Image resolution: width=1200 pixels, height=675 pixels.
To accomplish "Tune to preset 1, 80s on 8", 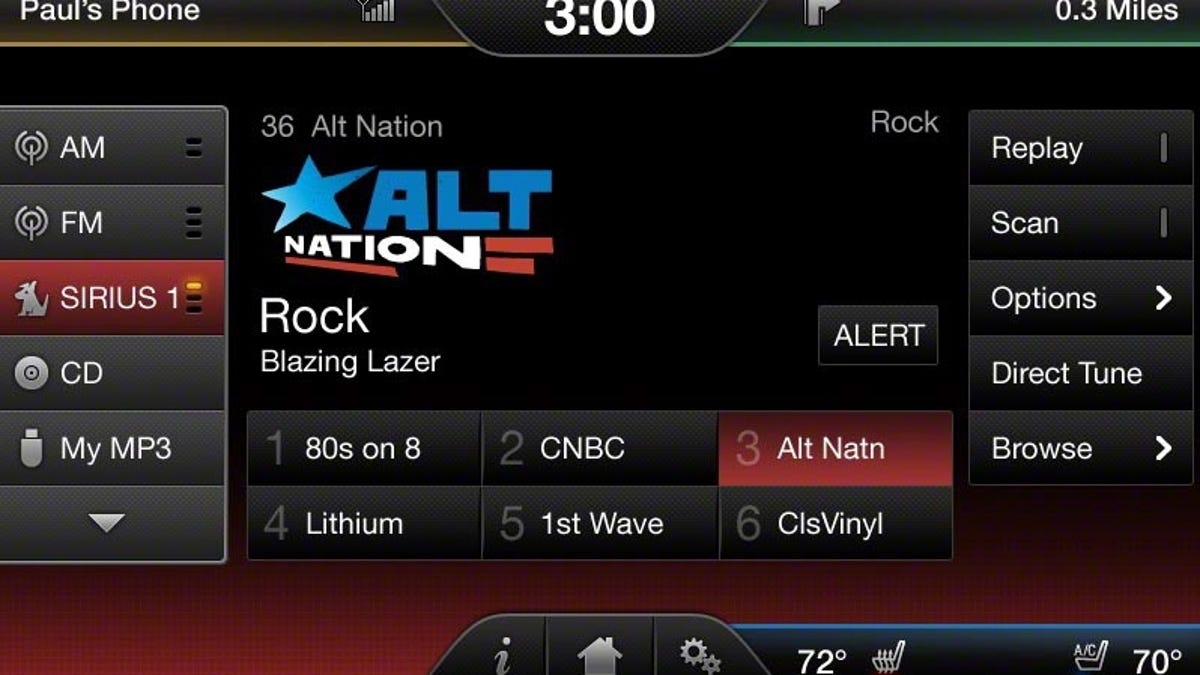I will (x=364, y=449).
